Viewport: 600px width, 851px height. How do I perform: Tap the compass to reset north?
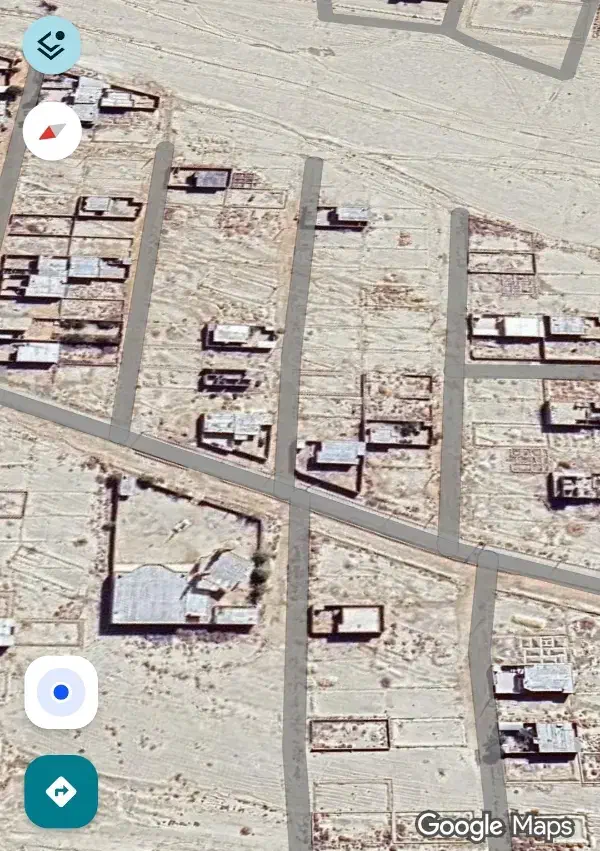pyautogui.click(x=52, y=131)
